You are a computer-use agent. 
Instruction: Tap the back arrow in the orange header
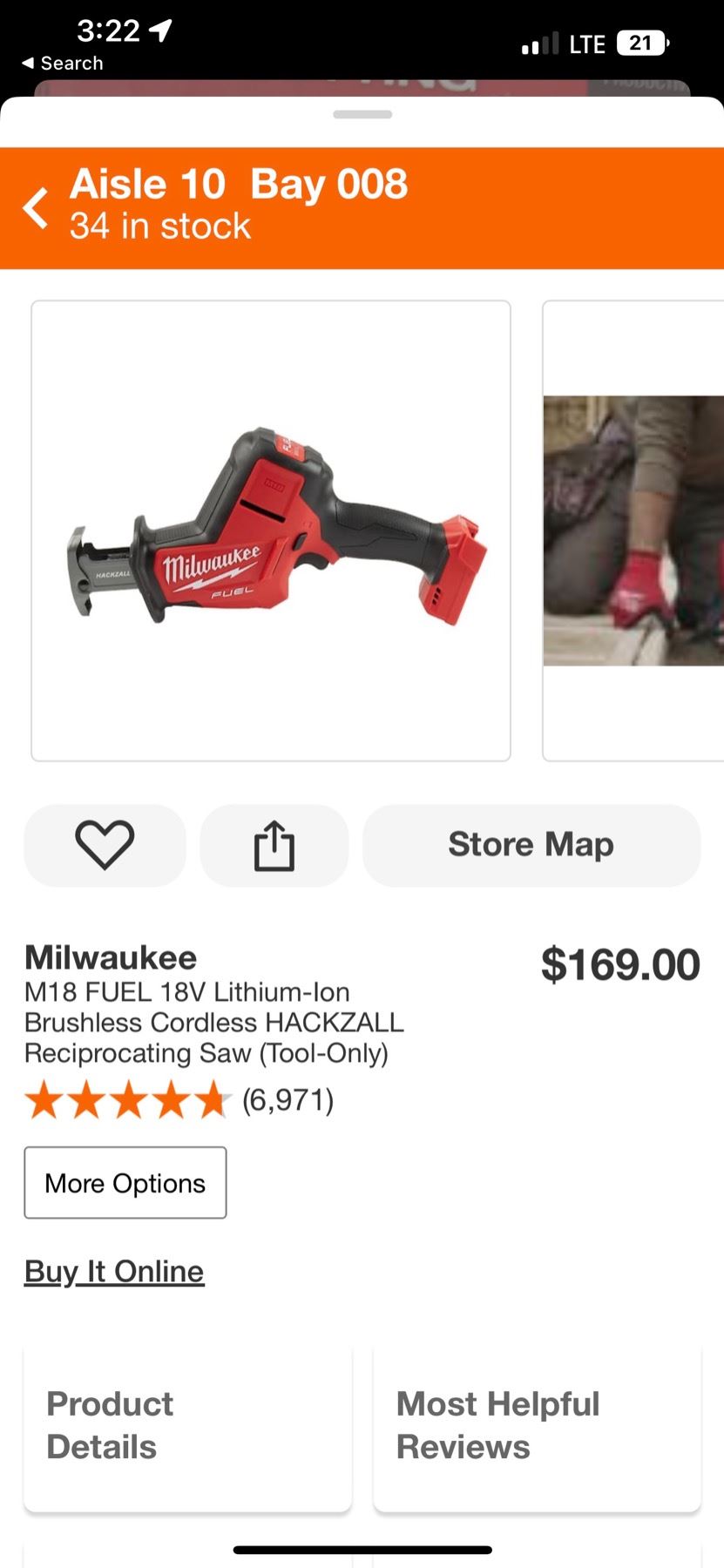[x=37, y=208]
